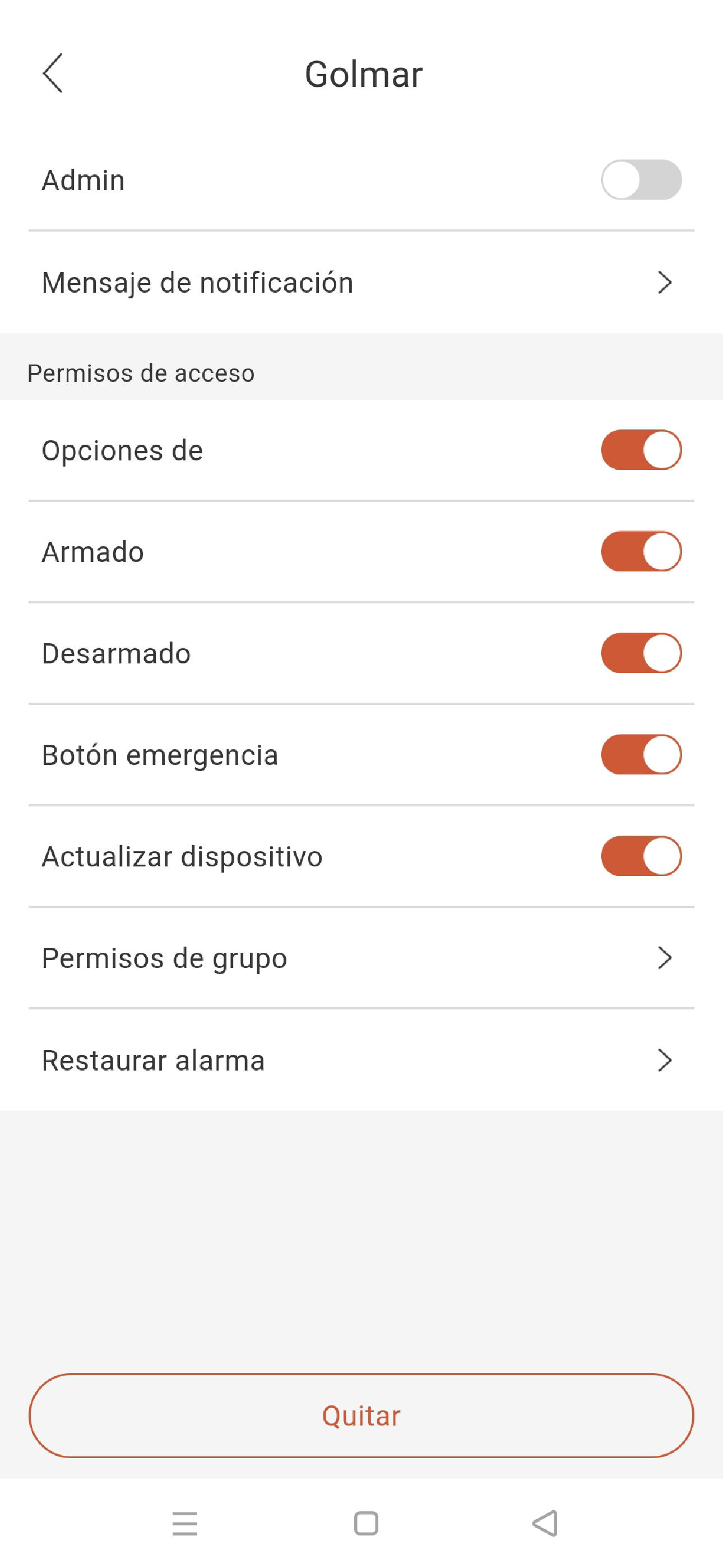Disable the Armado permission

[641, 551]
